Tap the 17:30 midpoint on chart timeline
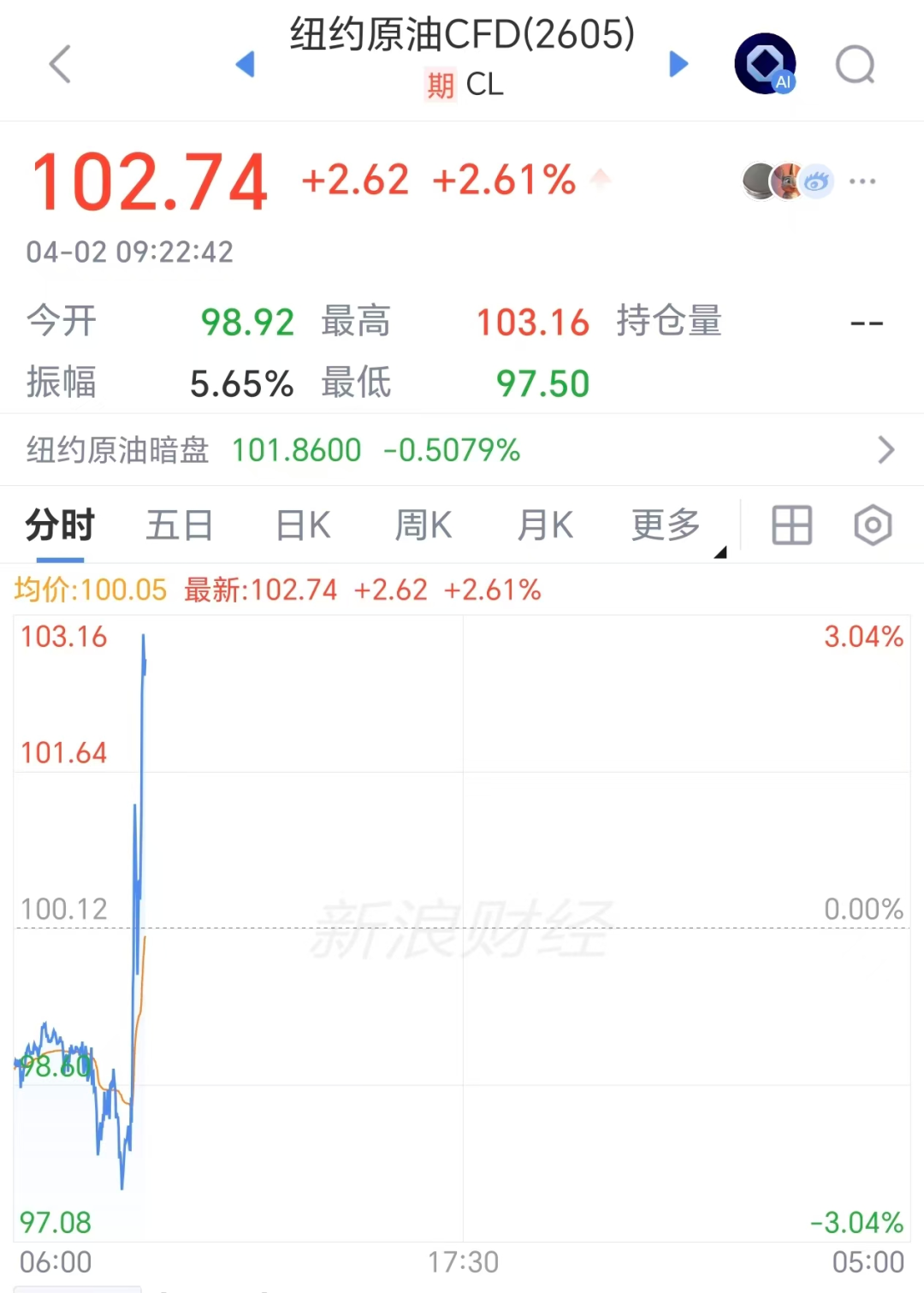Image resolution: width=924 pixels, height=1293 pixels. (462, 1261)
